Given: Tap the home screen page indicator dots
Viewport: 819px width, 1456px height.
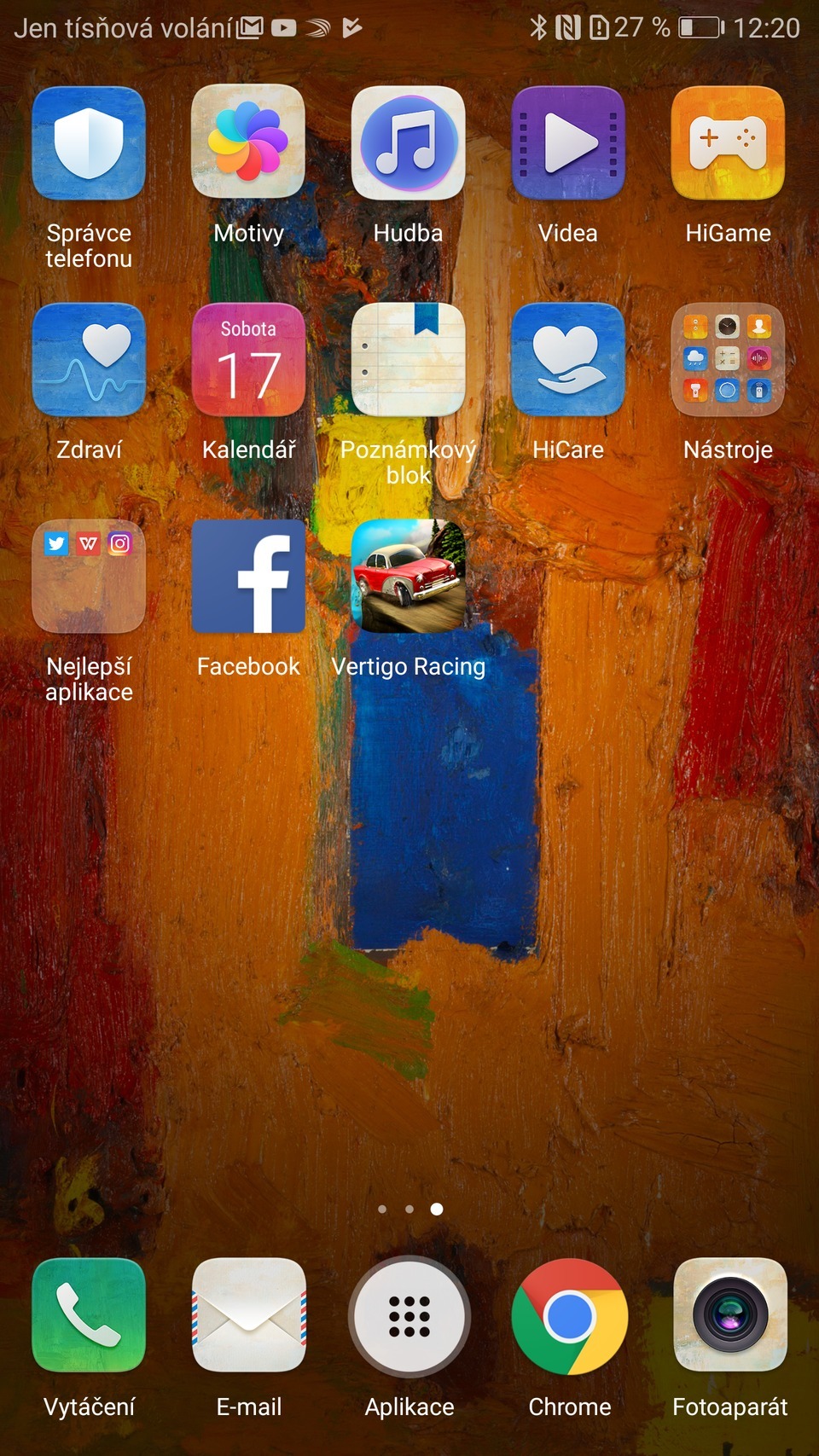Looking at the screenshot, I should coord(409,1209).
